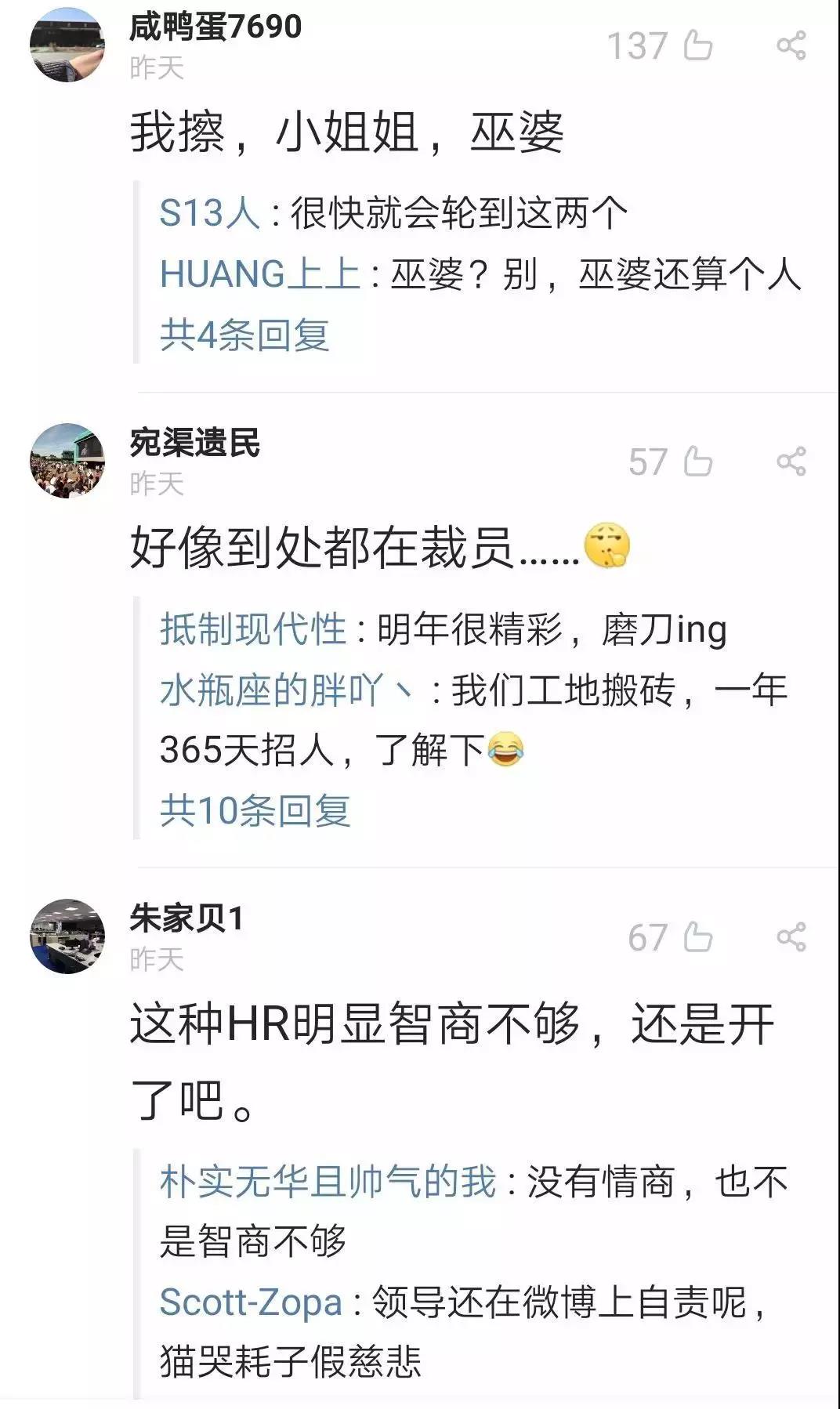Share 咸鸭蛋7690's comment
This screenshot has width=840, height=1409.
791,45
